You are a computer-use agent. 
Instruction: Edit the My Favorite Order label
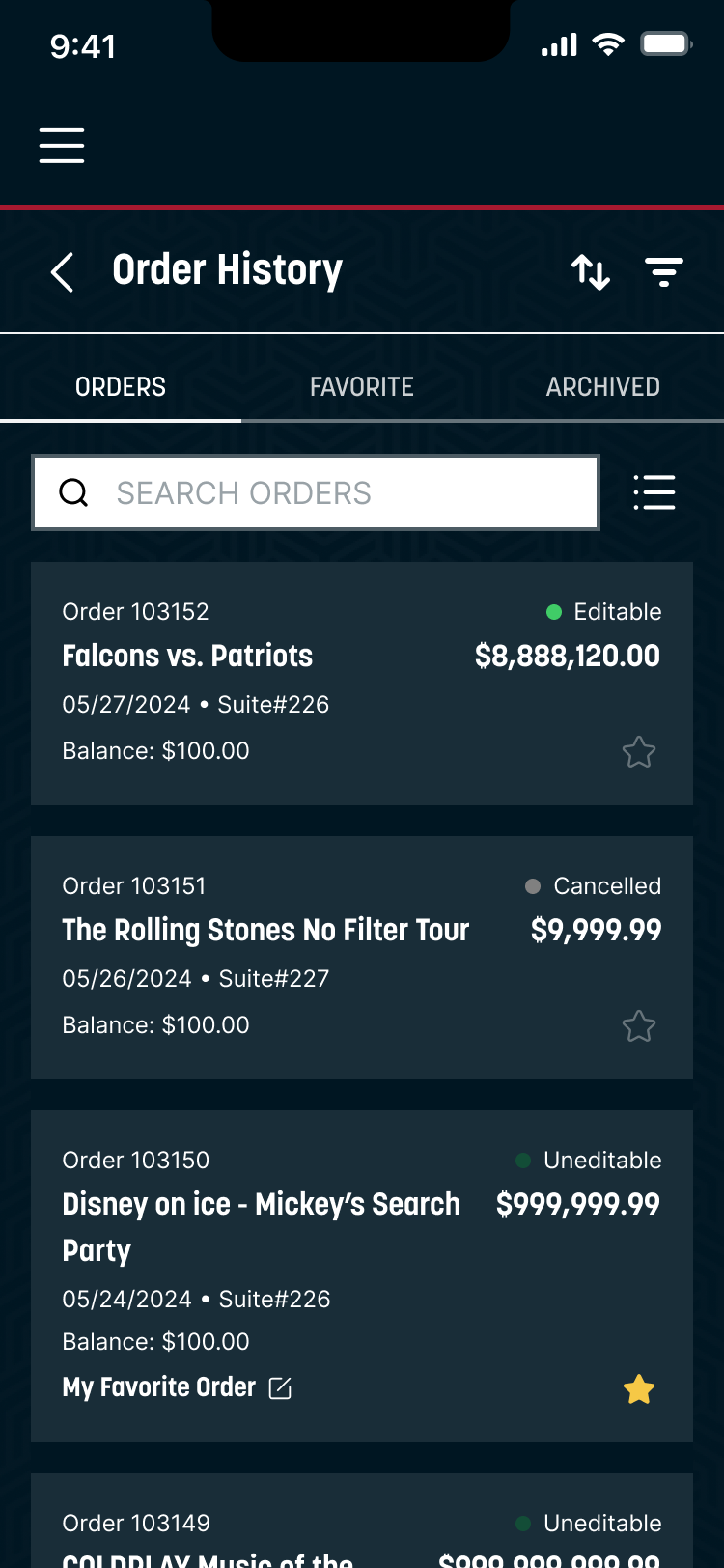(x=280, y=1387)
